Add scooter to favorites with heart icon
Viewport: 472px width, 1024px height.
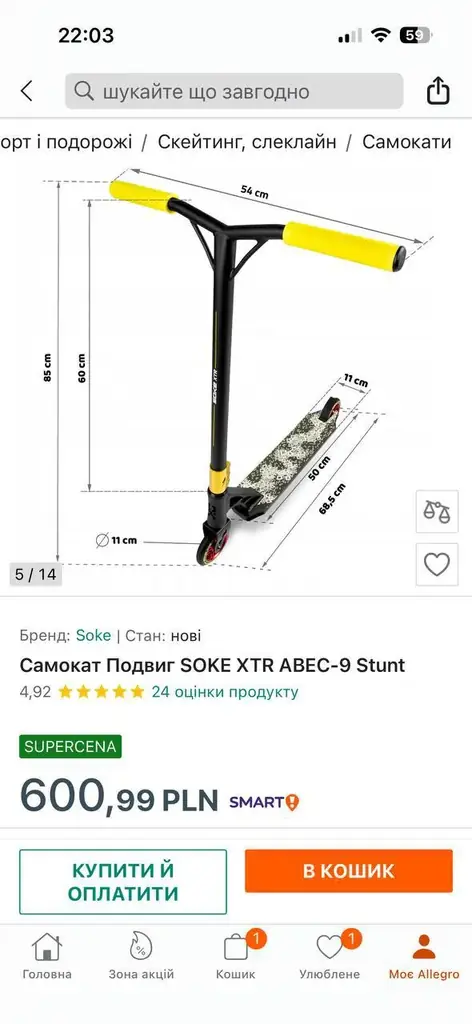tap(437, 564)
